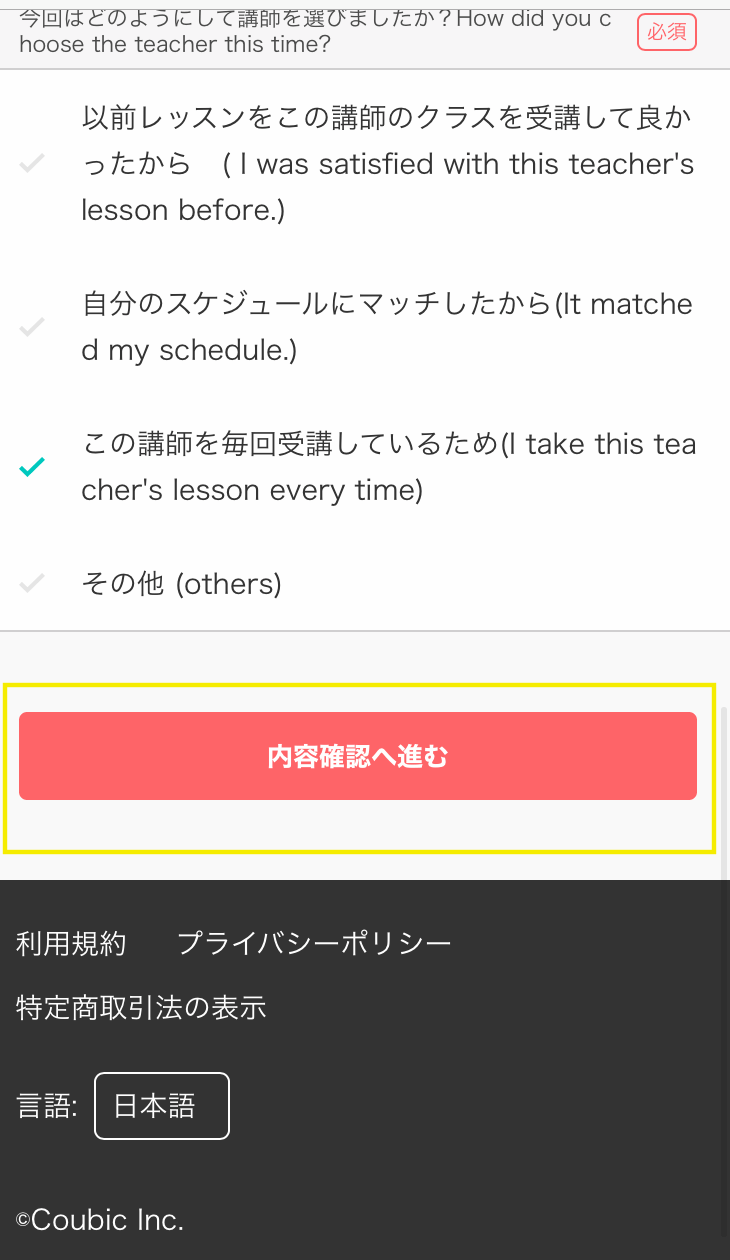Tap the 内容確認へ進む button
Viewport: 730px width, 1260px height.
357,756
